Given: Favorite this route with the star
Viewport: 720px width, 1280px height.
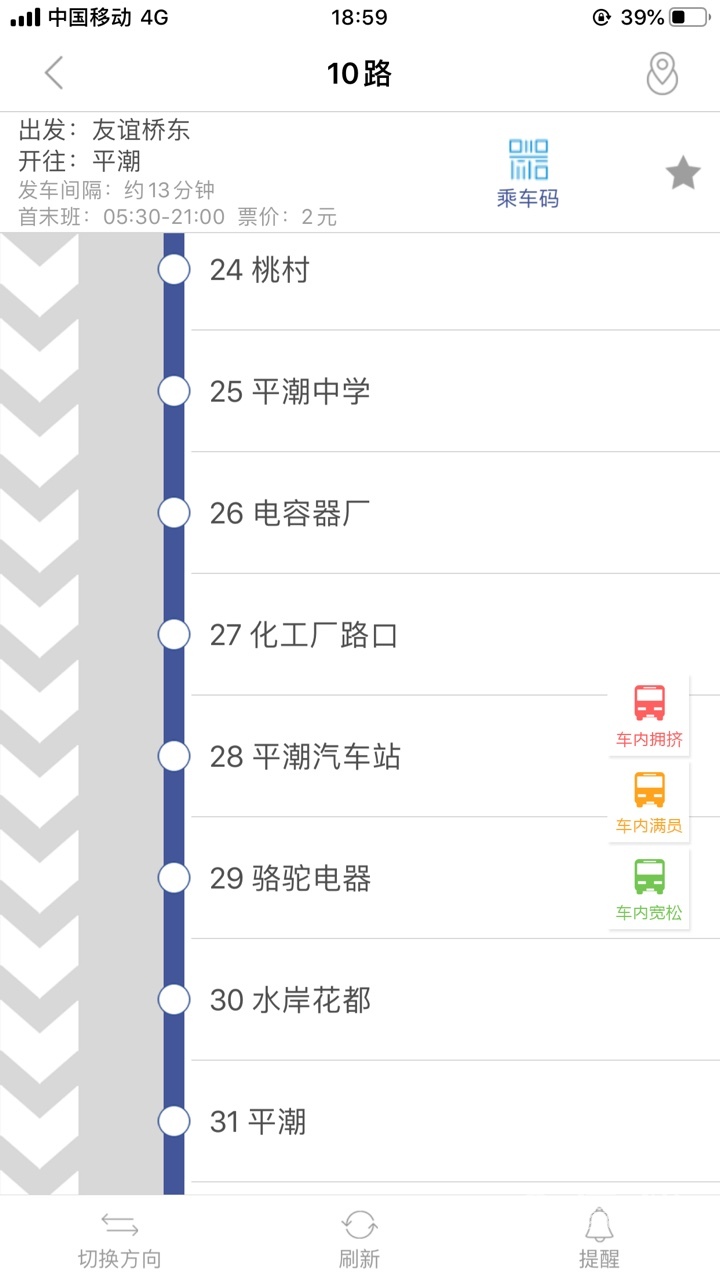Looking at the screenshot, I should pos(683,174).
